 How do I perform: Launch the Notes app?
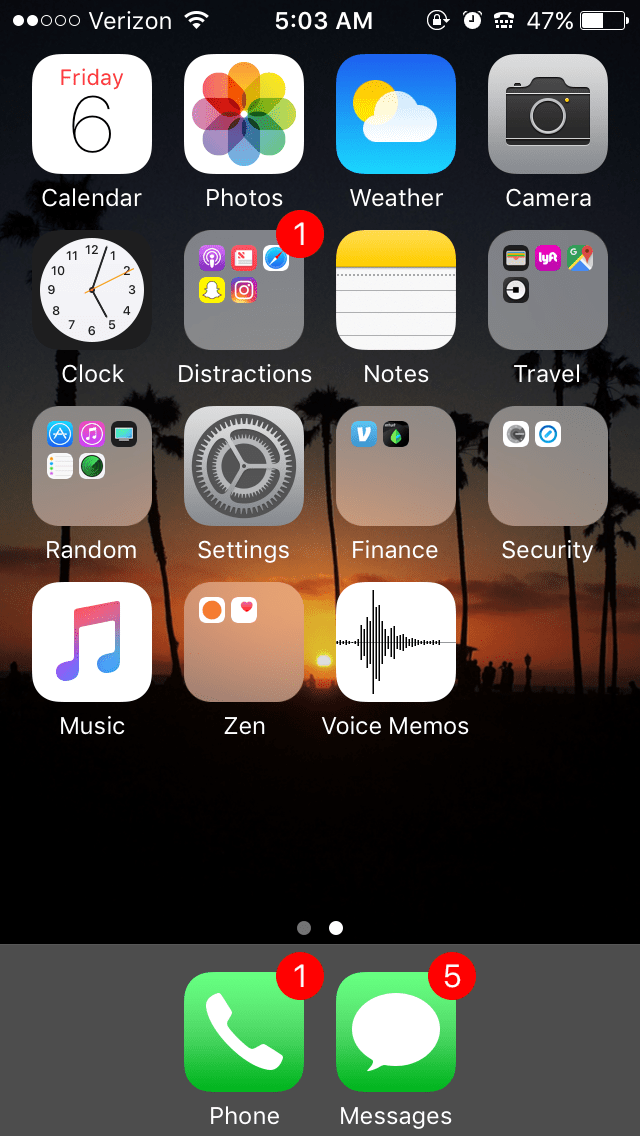pos(396,290)
